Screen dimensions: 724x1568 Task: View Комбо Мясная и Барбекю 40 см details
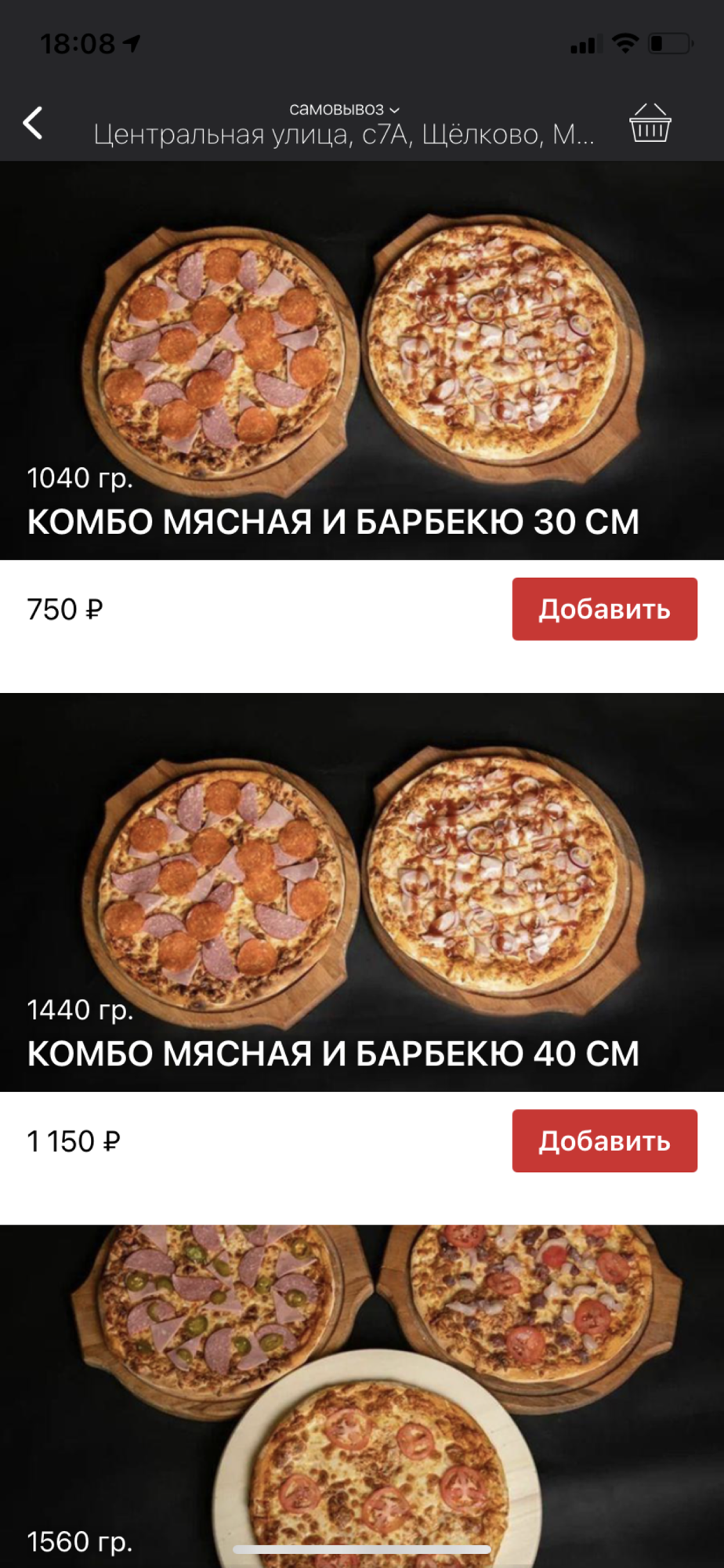click(362, 892)
